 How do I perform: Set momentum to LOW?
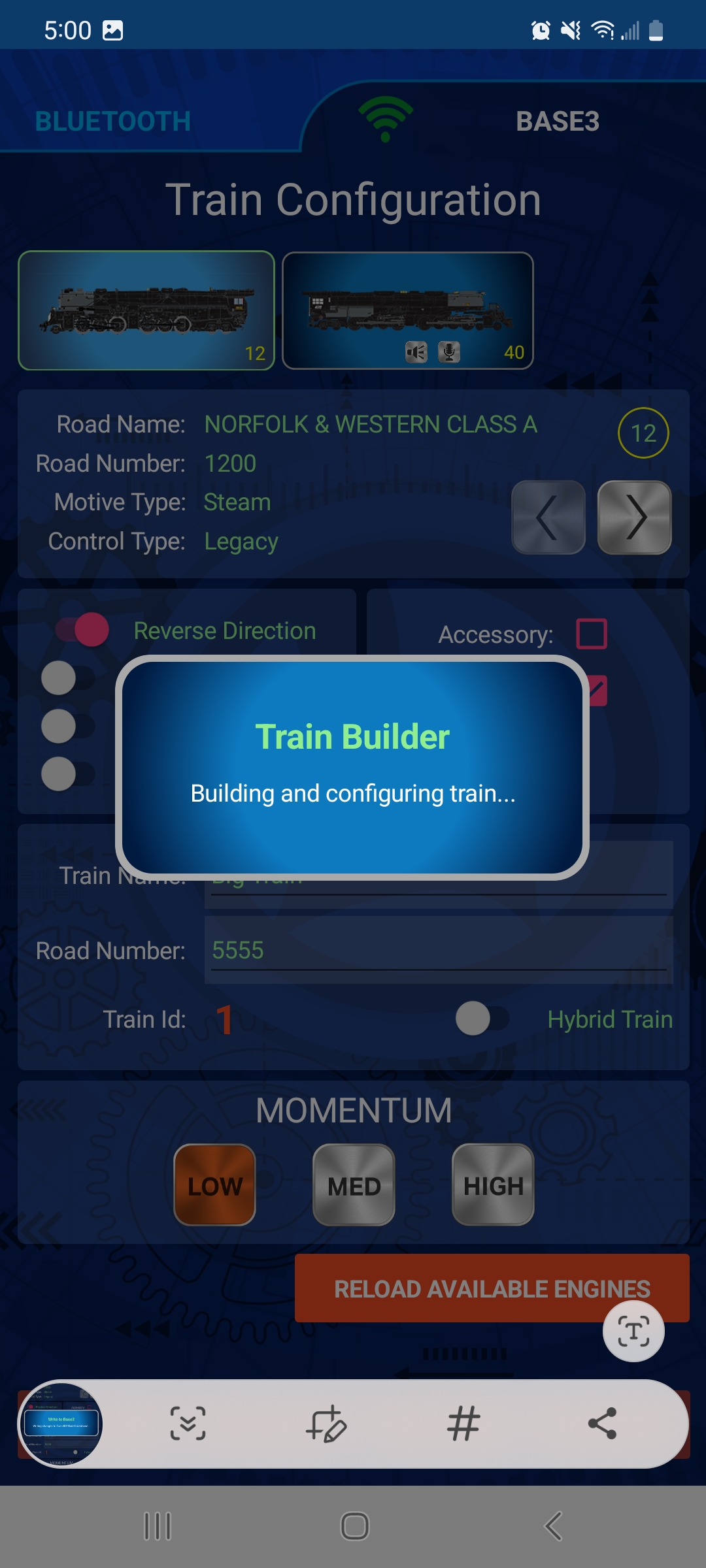click(214, 1185)
